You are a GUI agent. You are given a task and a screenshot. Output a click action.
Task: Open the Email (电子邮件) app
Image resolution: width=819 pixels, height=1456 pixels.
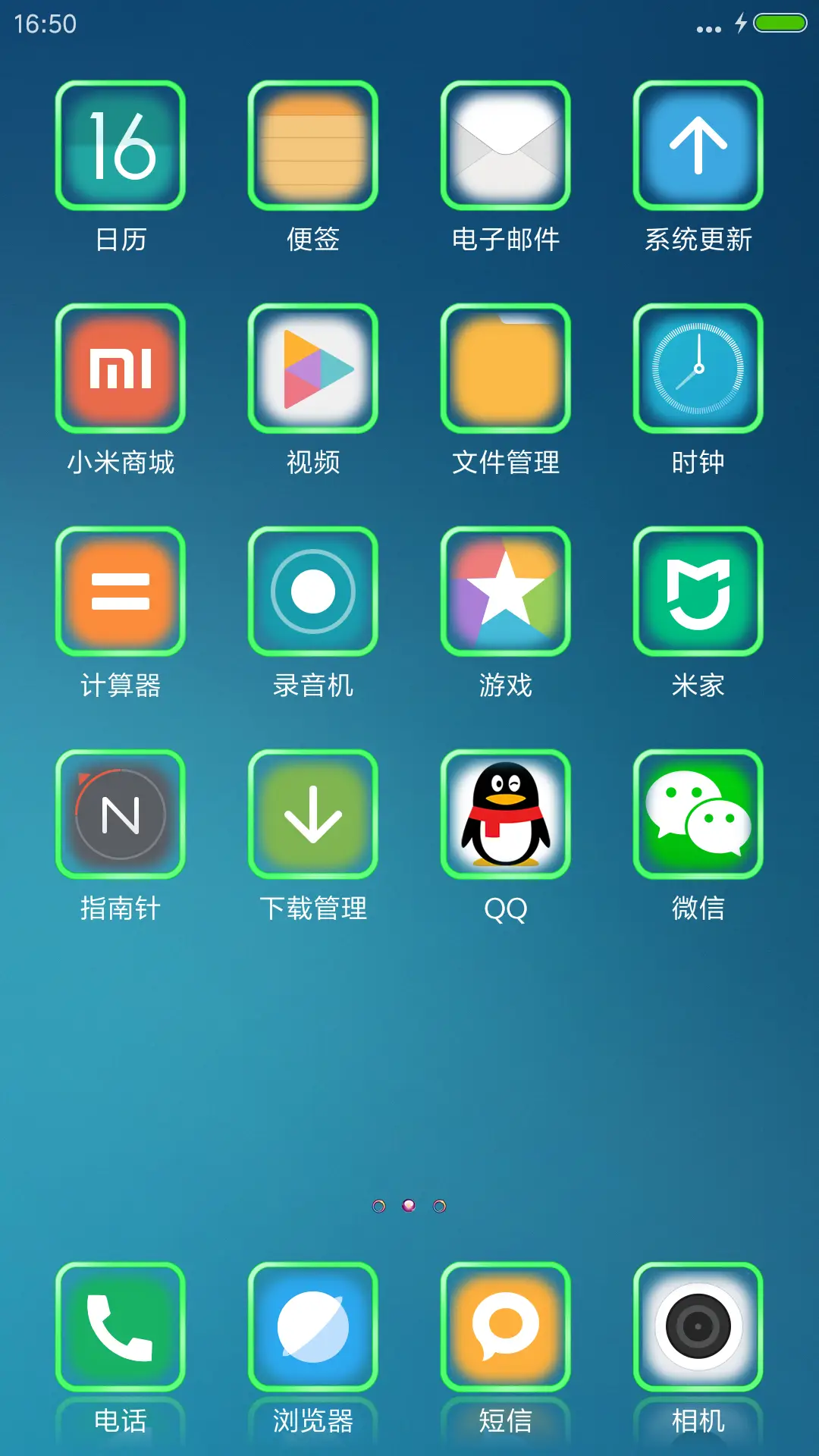point(505,146)
